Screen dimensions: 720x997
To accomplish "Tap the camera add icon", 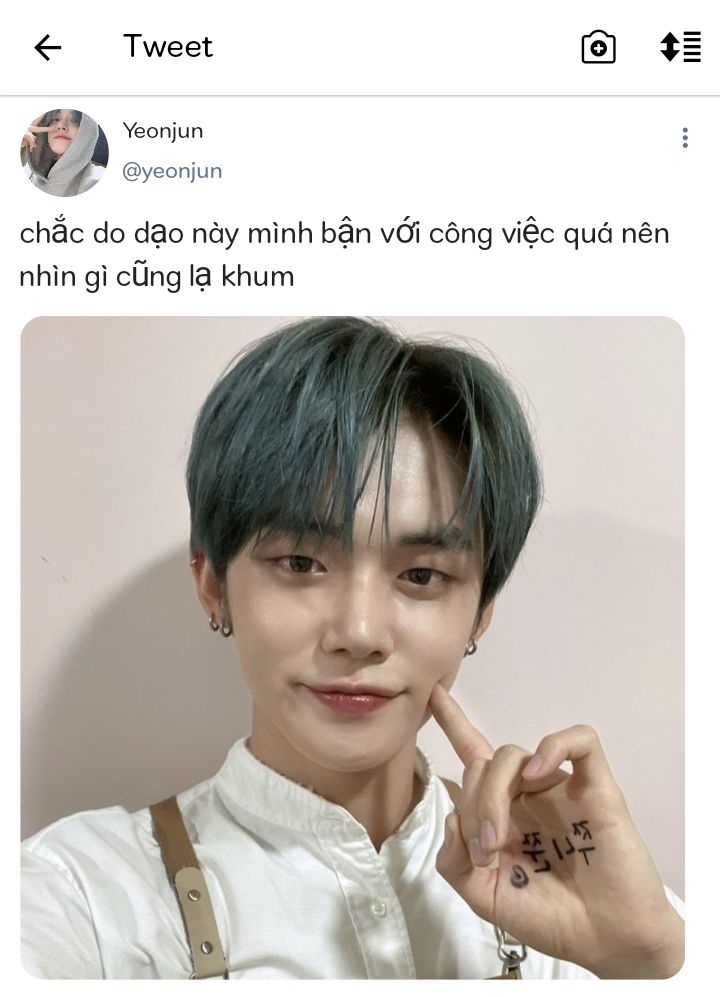I will pos(598,47).
